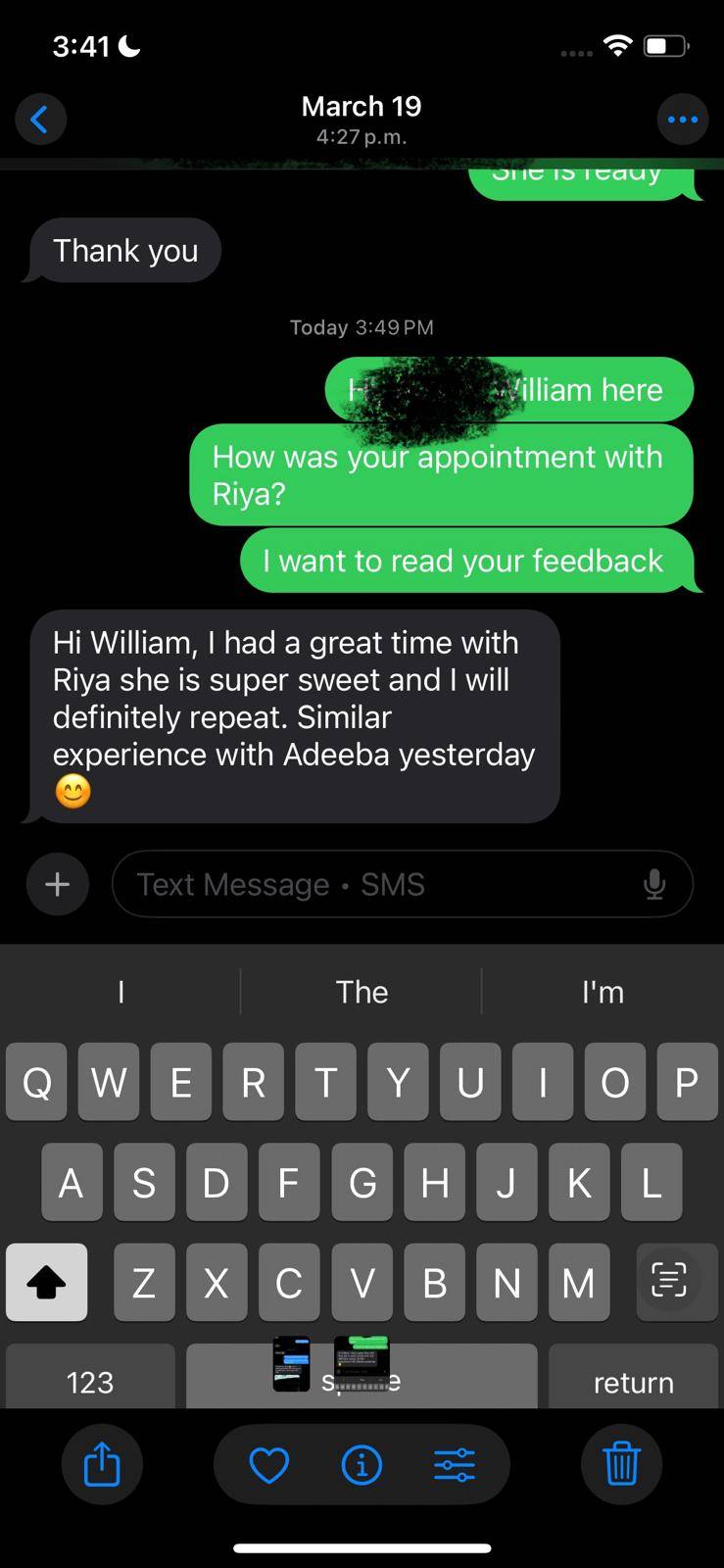
Task: Favorite this photo with the heart
Action: [x=268, y=1465]
